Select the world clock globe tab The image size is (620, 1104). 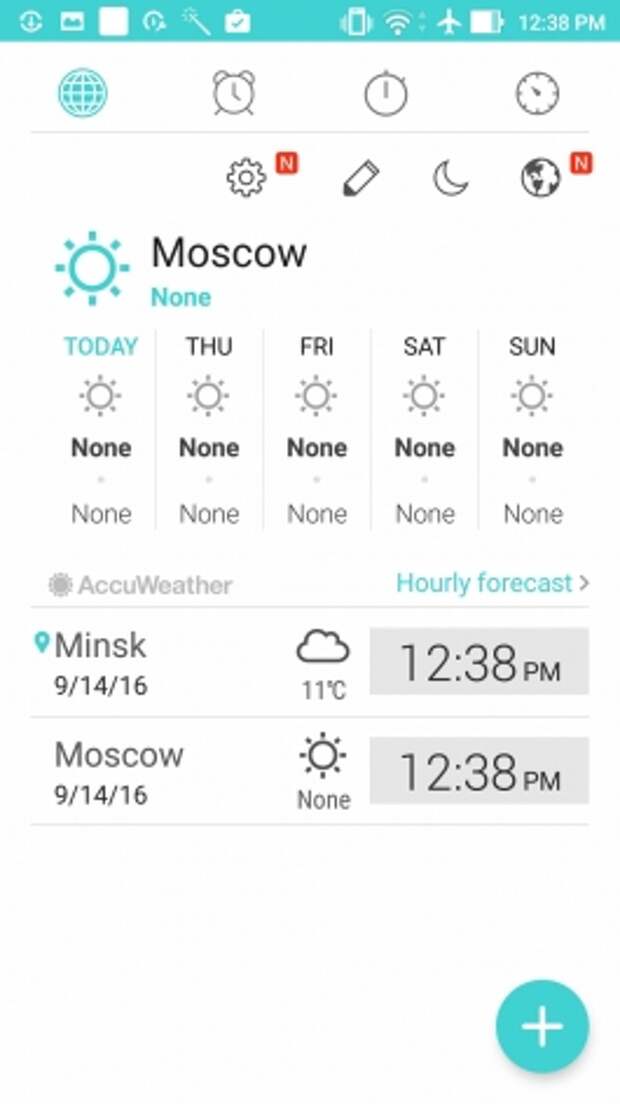(x=82, y=92)
